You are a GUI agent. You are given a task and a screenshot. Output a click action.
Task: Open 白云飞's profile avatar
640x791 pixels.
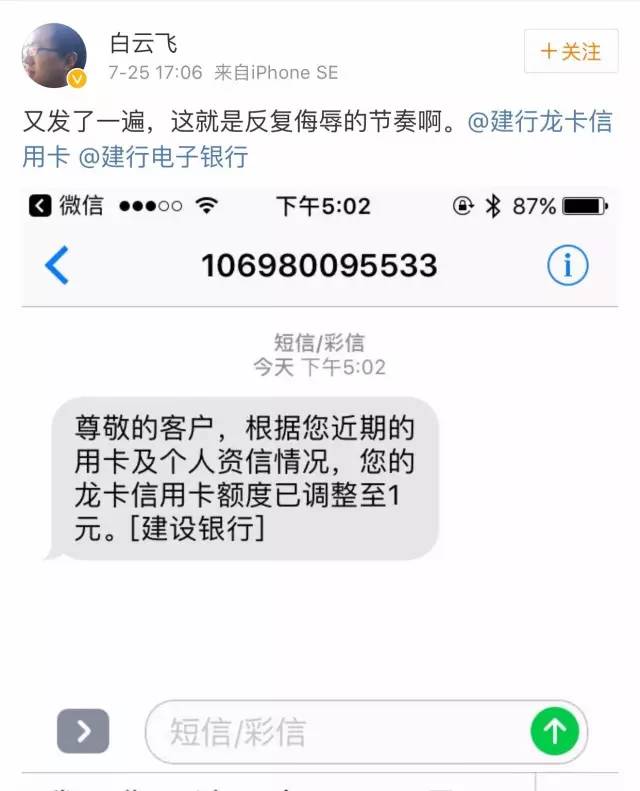(54, 55)
